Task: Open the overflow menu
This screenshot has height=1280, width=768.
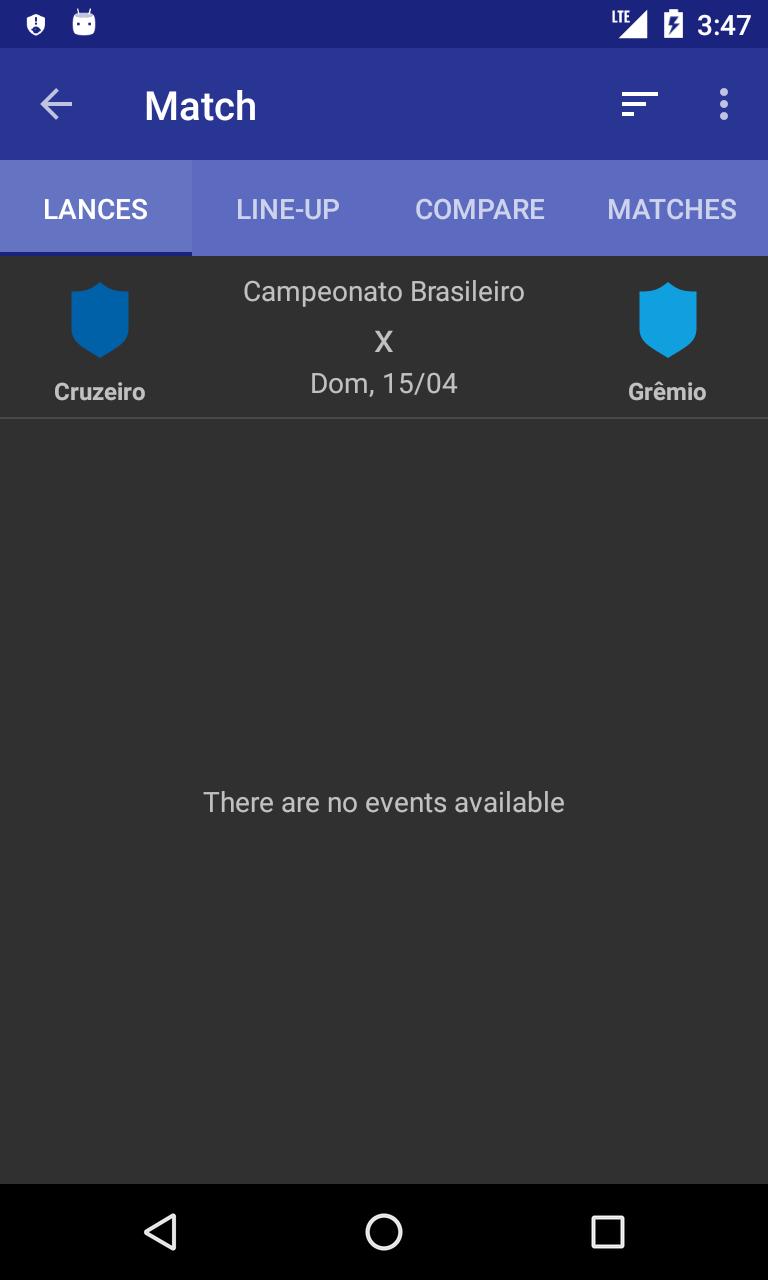Action: tap(723, 104)
